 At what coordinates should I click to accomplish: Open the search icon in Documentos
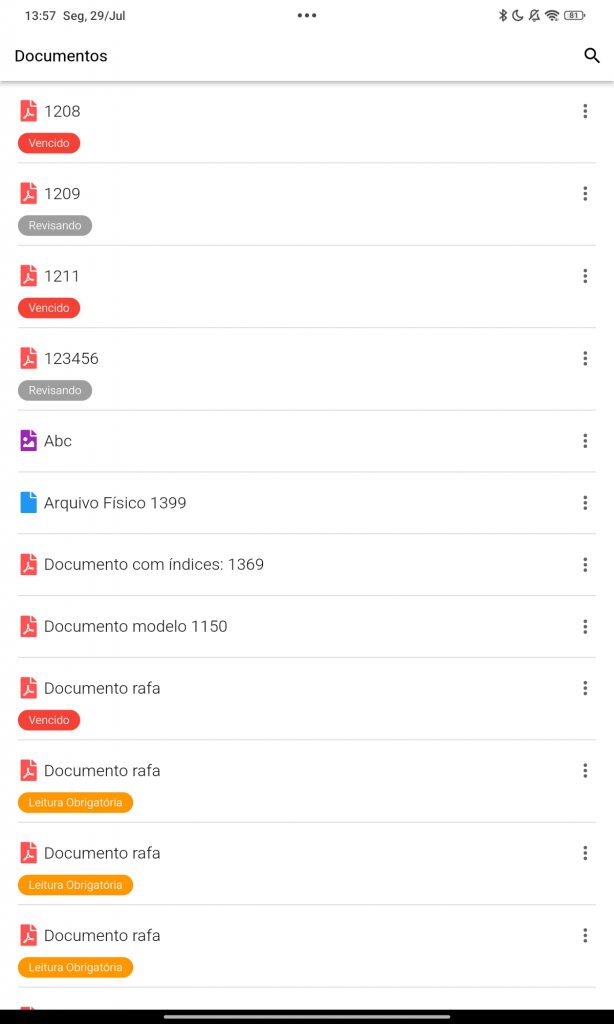[591, 56]
